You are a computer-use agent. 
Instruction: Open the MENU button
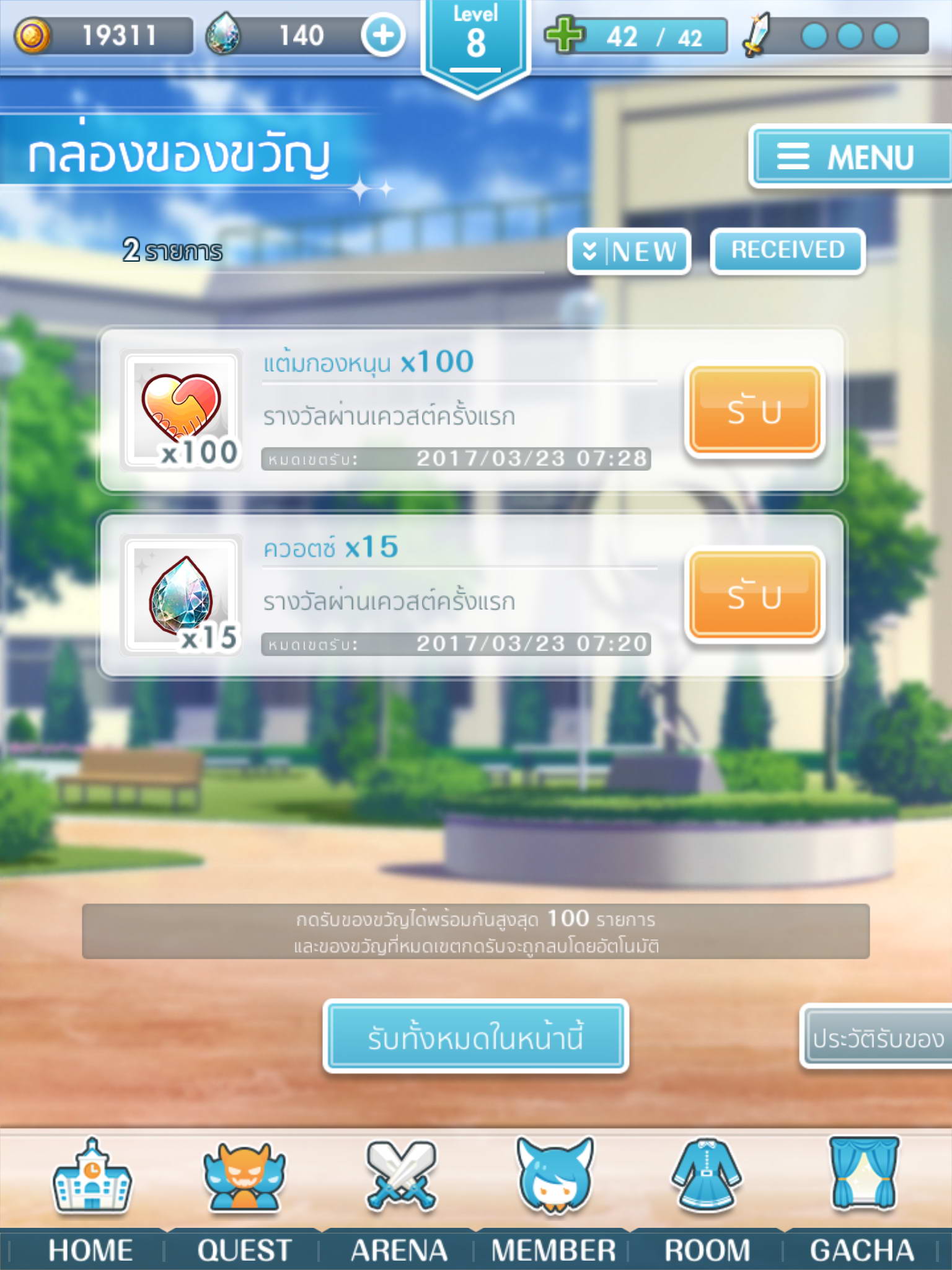pyautogui.click(x=849, y=156)
